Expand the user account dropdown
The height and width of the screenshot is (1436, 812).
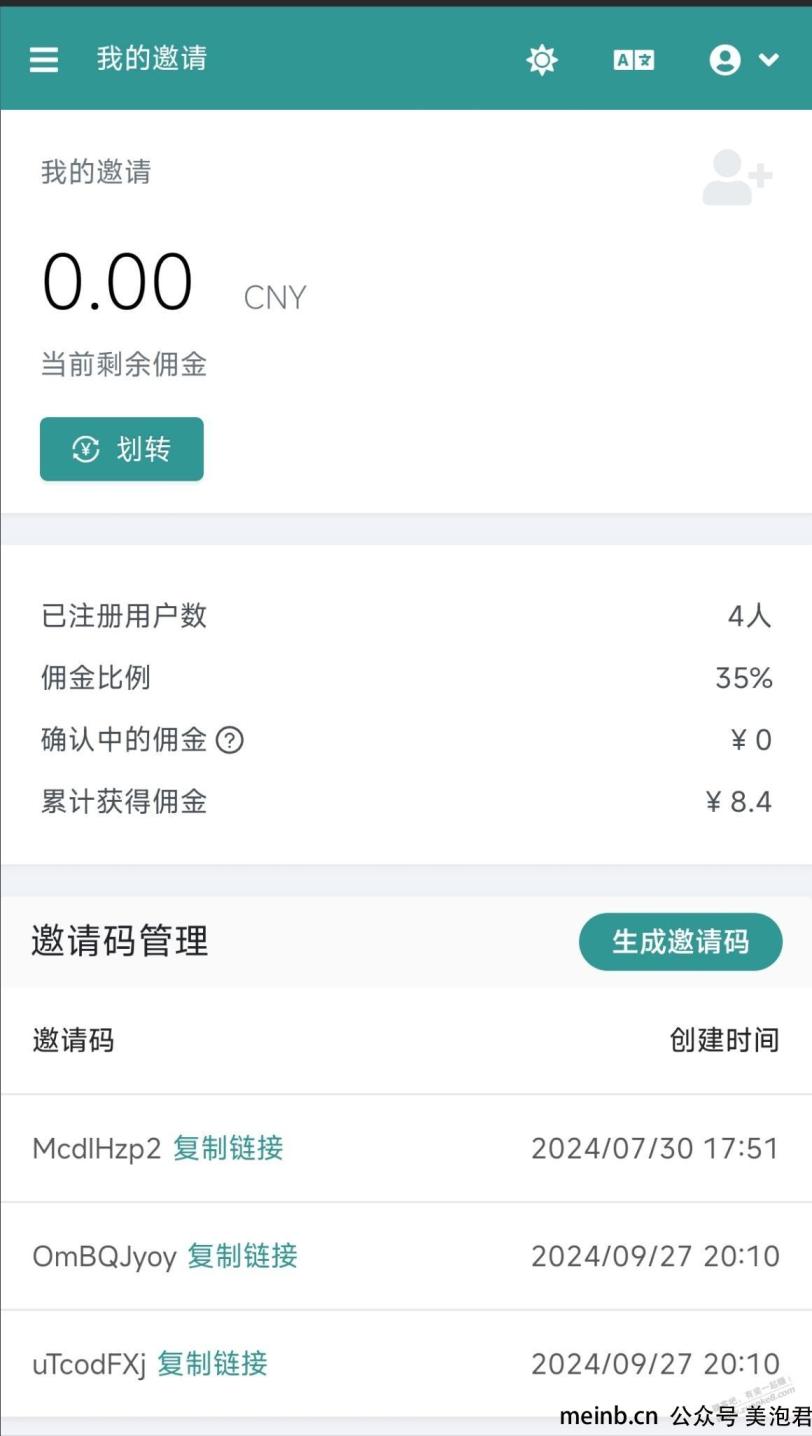[744, 60]
